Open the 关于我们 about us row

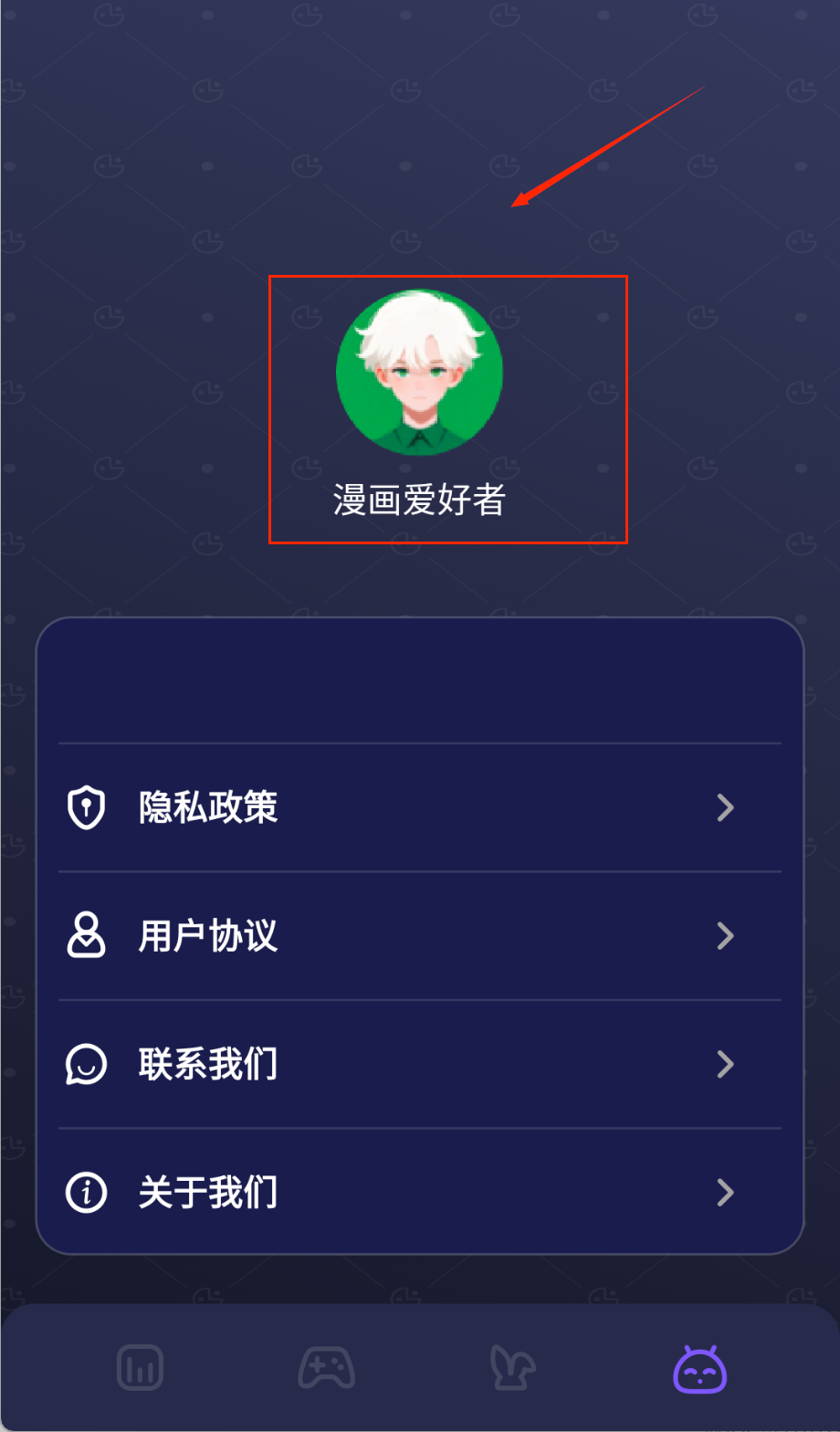click(419, 1193)
